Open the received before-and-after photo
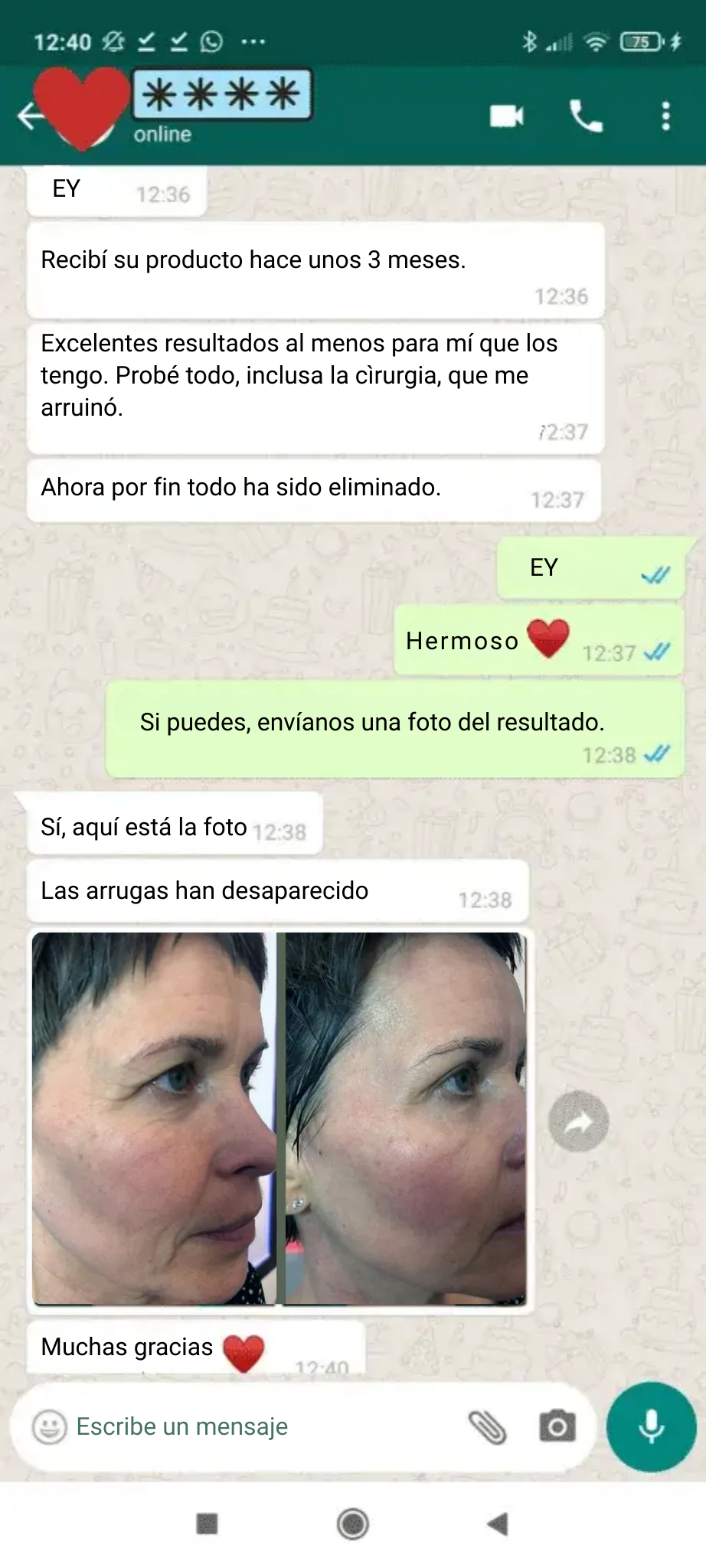Image resolution: width=706 pixels, height=1568 pixels. 279,1118
